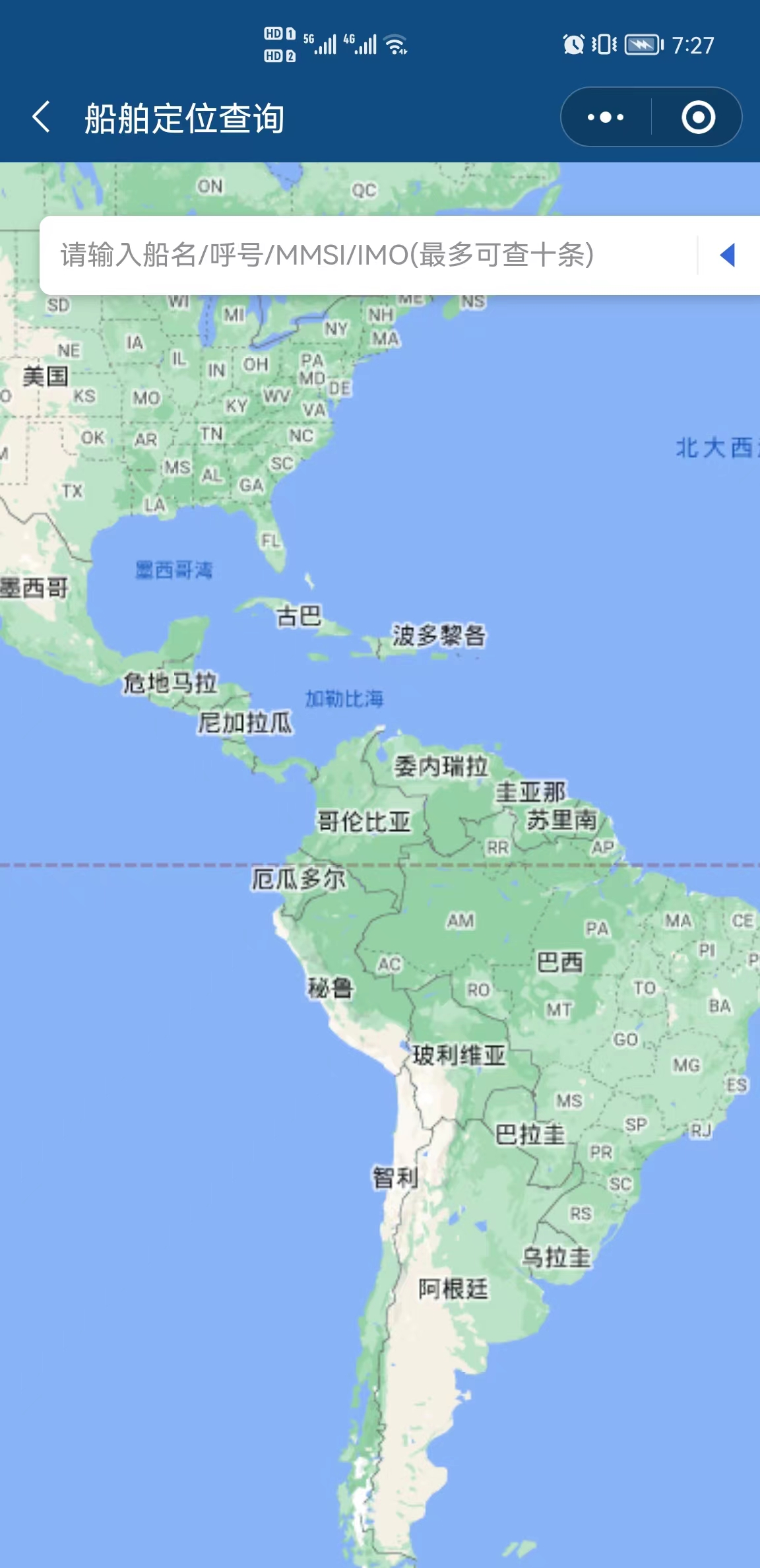The width and height of the screenshot is (760, 1568).
Task: Collapse the search bar with the blue arrow
Action: click(x=728, y=255)
